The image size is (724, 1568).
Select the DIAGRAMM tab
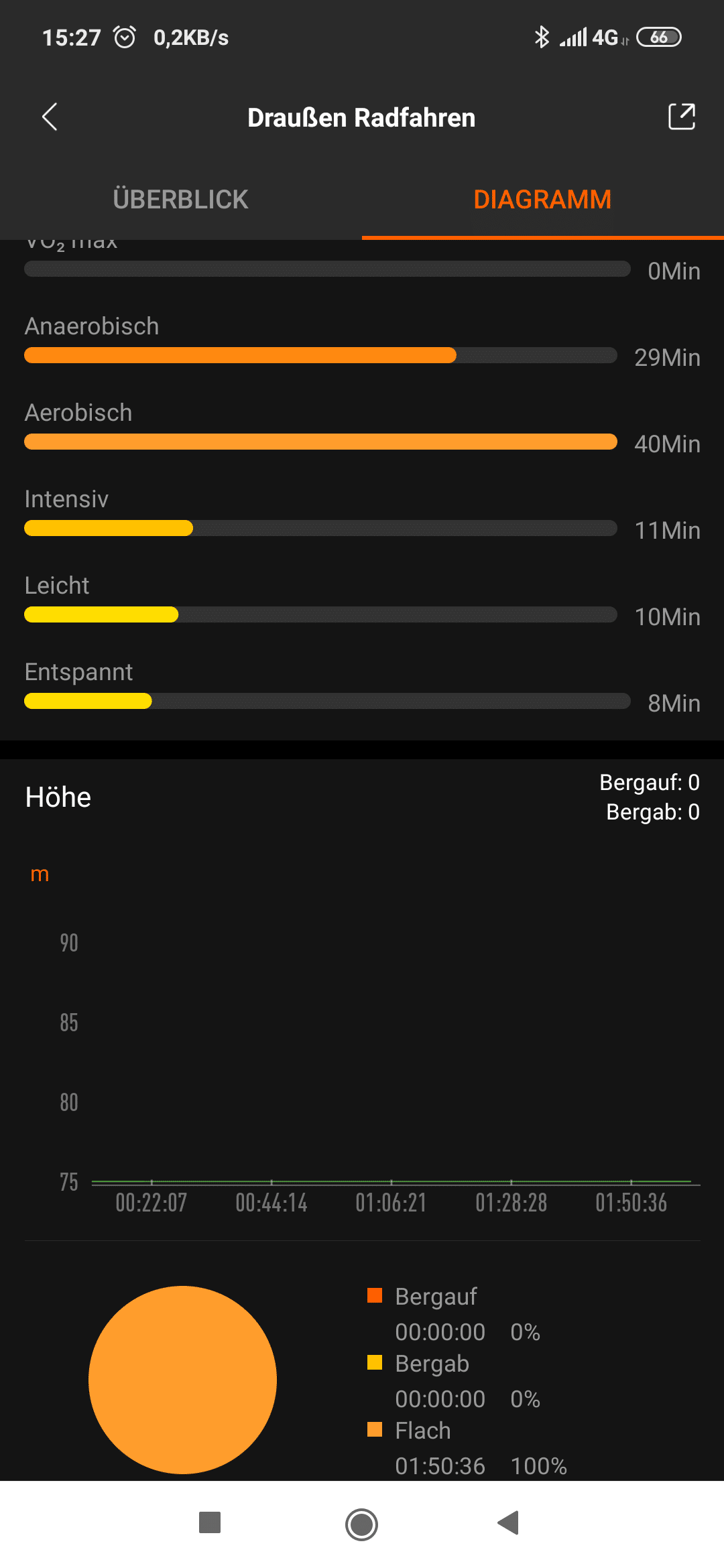coord(543,200)
